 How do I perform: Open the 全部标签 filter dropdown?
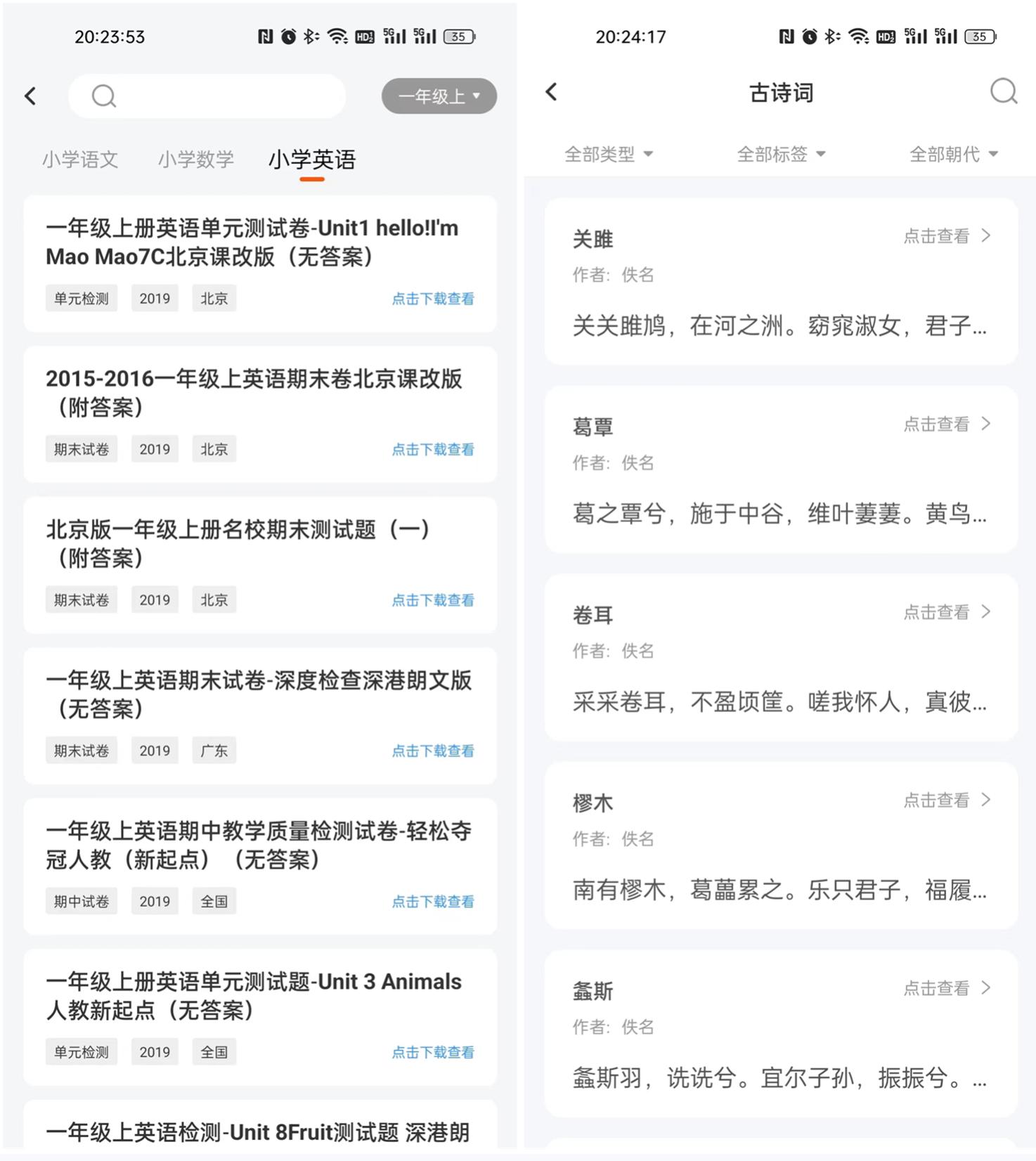point(780,153)
